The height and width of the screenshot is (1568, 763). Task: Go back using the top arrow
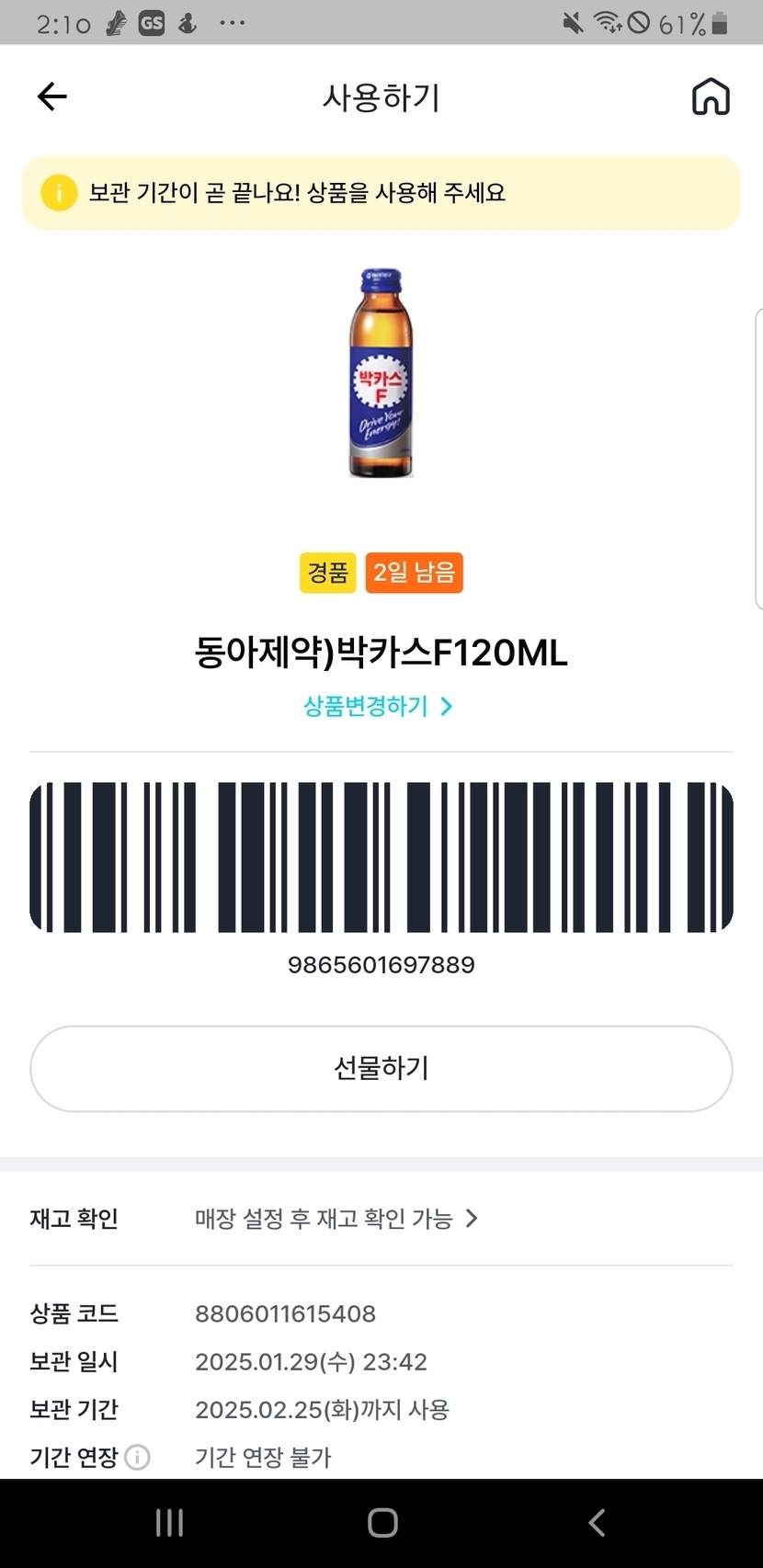(52, 97)
